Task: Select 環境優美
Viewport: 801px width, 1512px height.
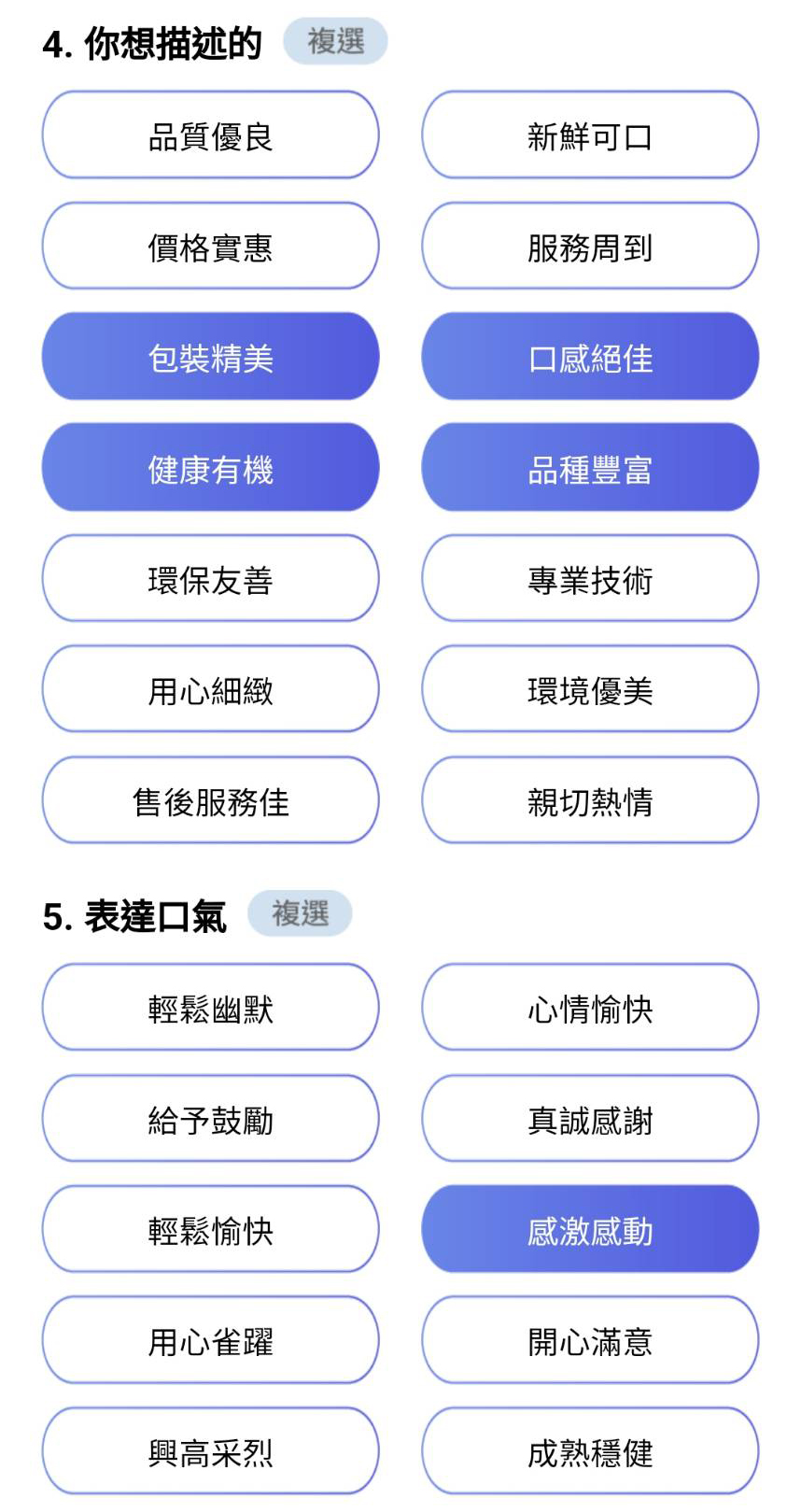Action: point(590,689)
